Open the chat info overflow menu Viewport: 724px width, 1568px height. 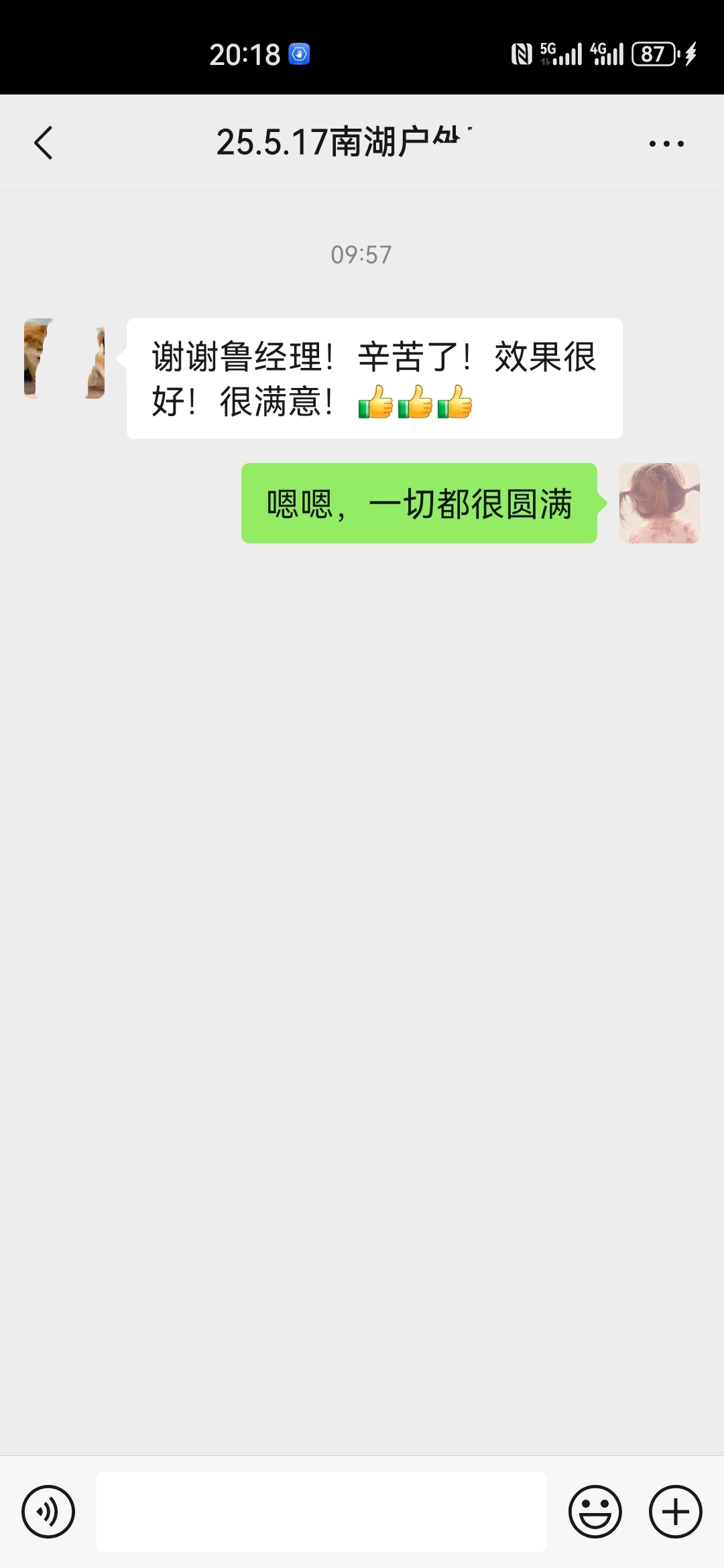pos(666,143)
